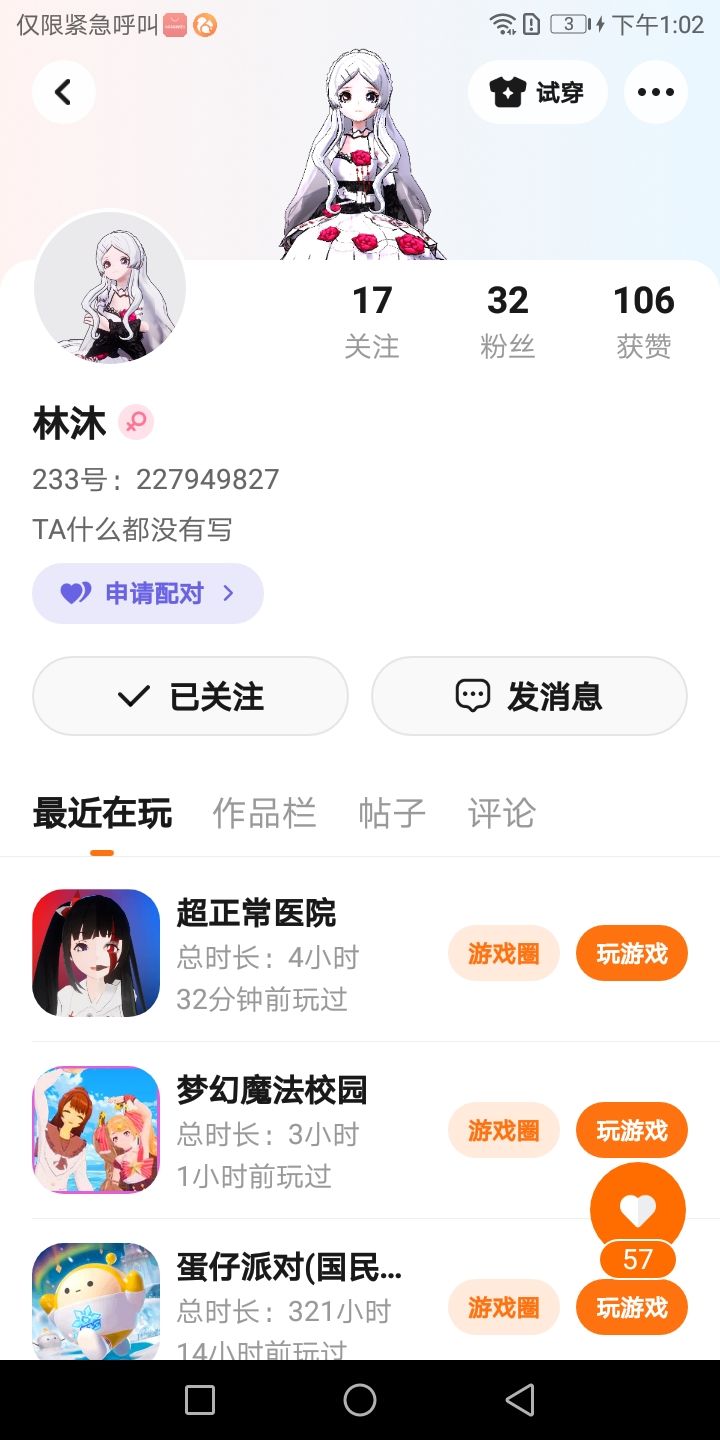Go back using the top-left arrow
The width and height of the screenshot is (720, 1440).
(x=63, y=93)
